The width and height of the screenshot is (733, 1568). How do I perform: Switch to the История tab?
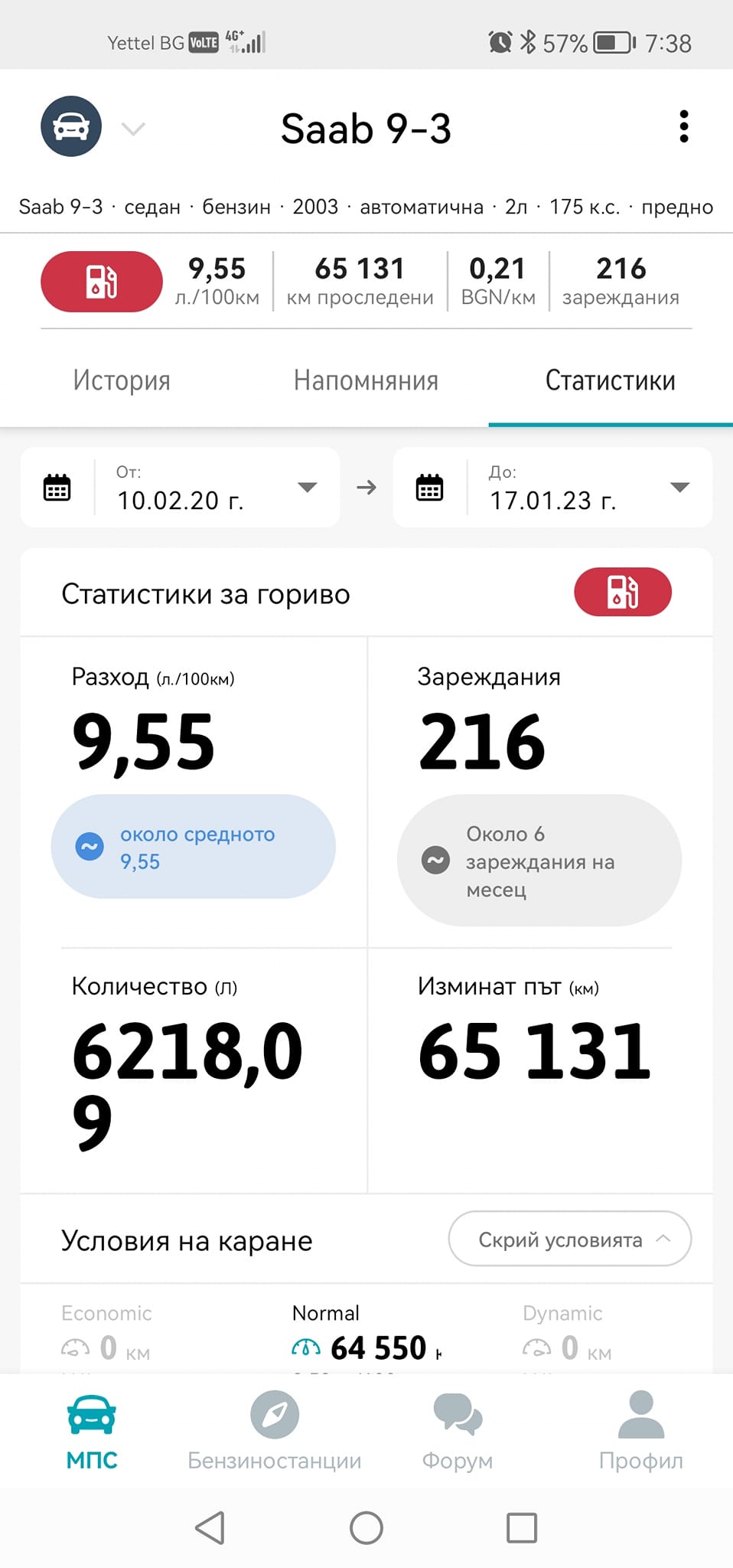(x=122, y=381)
